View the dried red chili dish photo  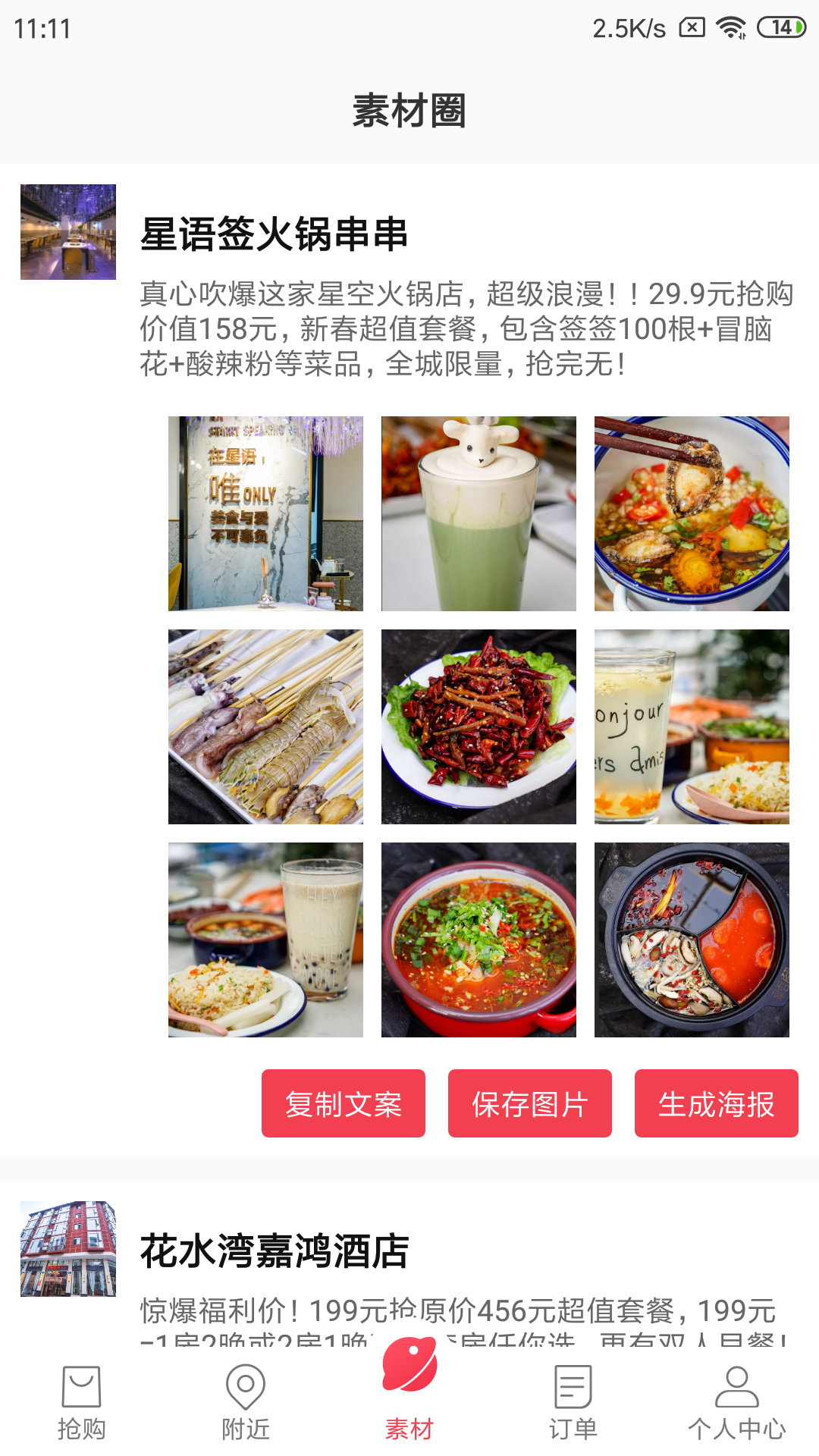point(479,726)
